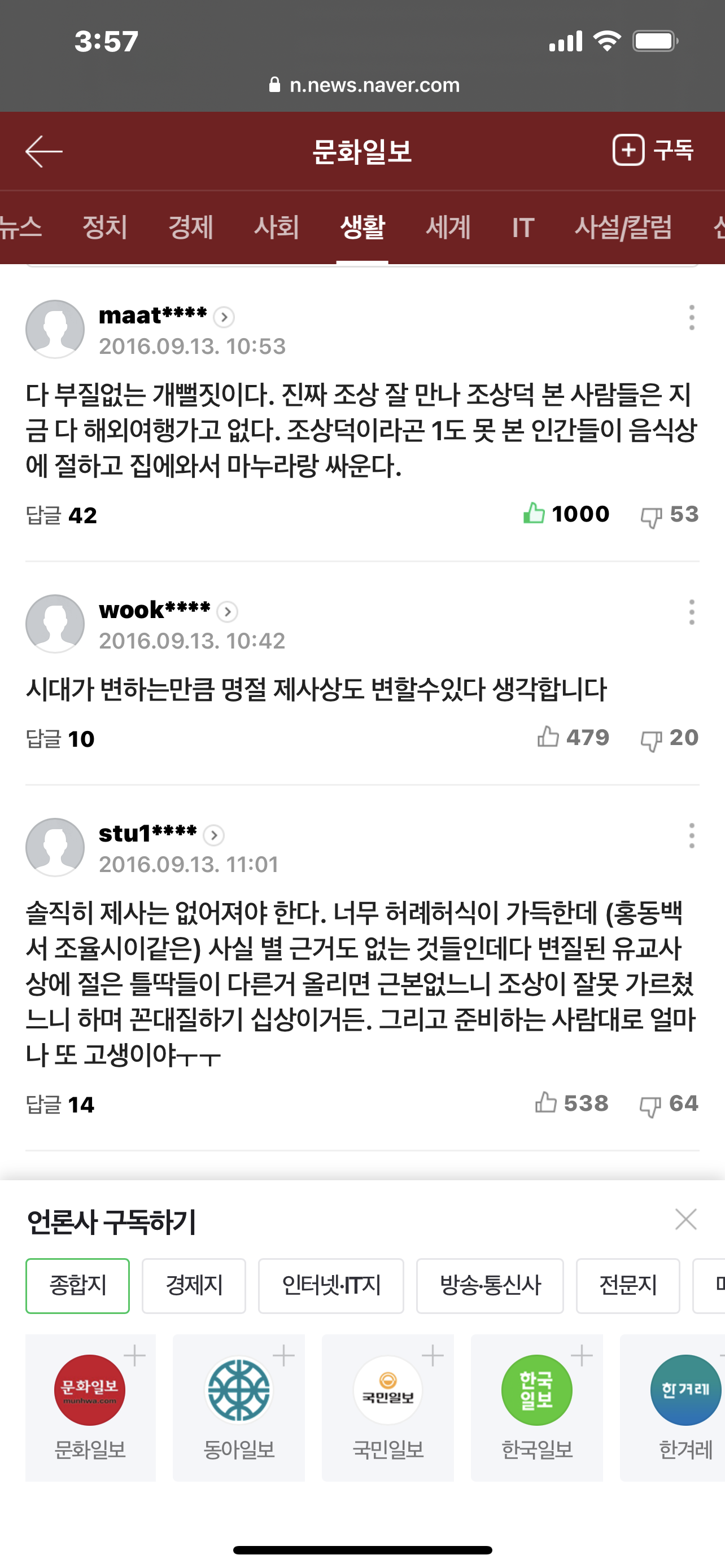Like the comment by maat****
725x1568 pixels.
[535, 513]
